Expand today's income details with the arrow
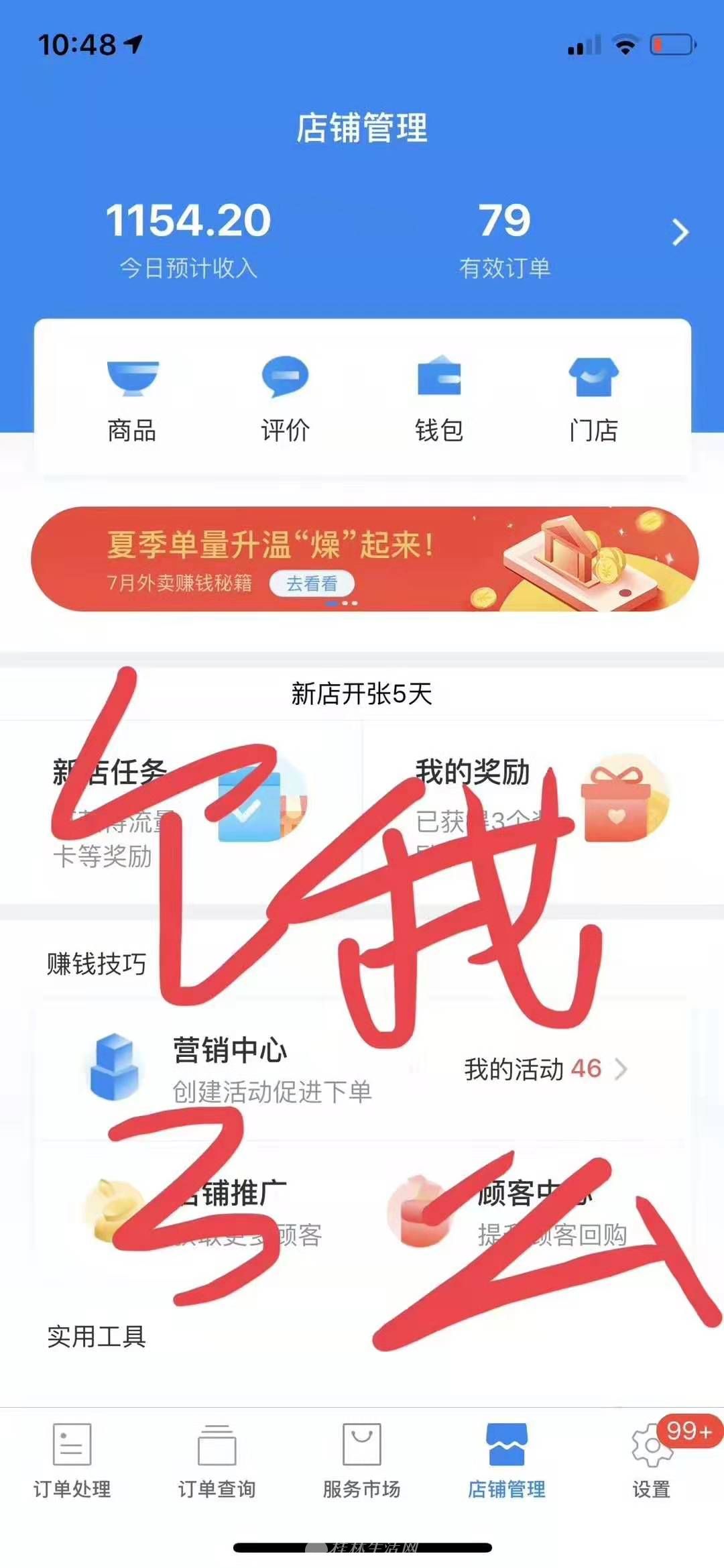Screen dimensions: 724x1568 (x=679, y=231)
